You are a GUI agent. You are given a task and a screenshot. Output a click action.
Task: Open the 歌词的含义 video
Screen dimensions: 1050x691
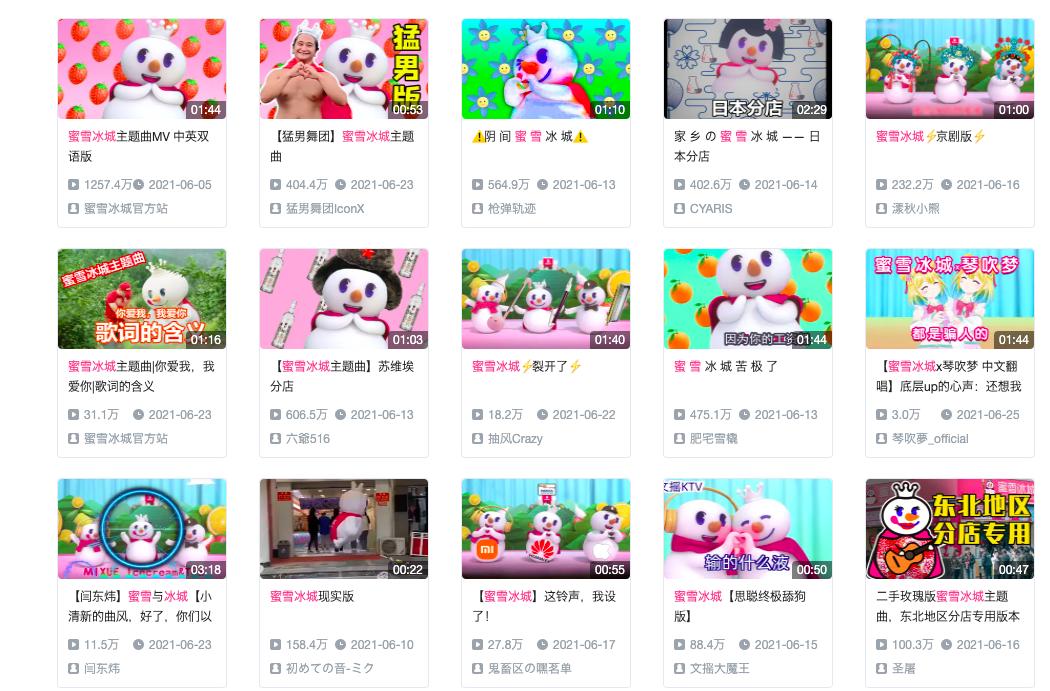141,299
